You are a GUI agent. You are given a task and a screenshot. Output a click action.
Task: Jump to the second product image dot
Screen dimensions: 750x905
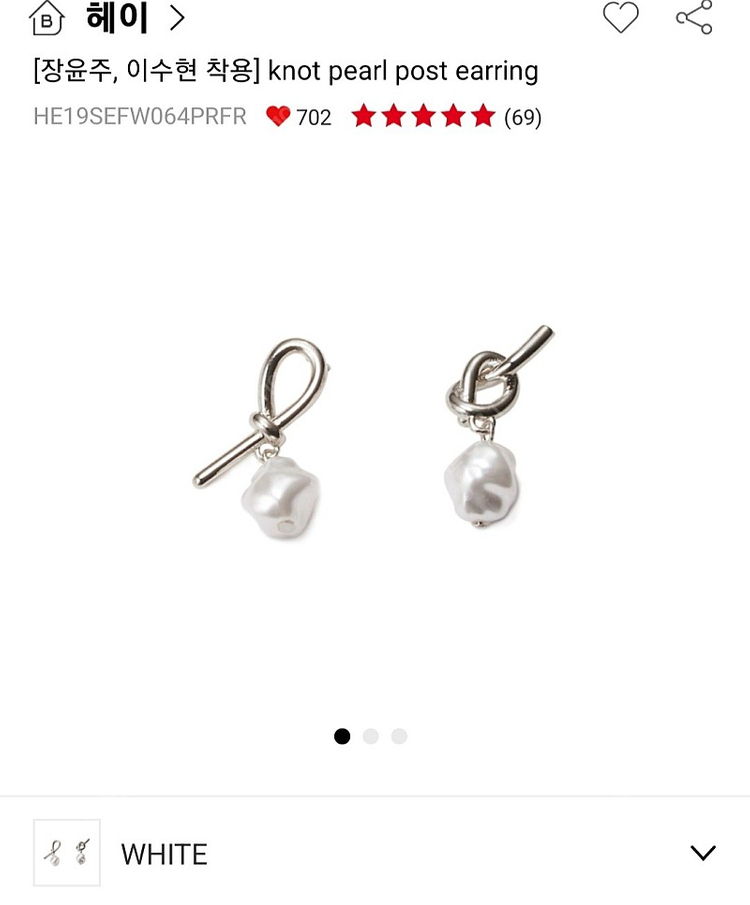point(371,736)
